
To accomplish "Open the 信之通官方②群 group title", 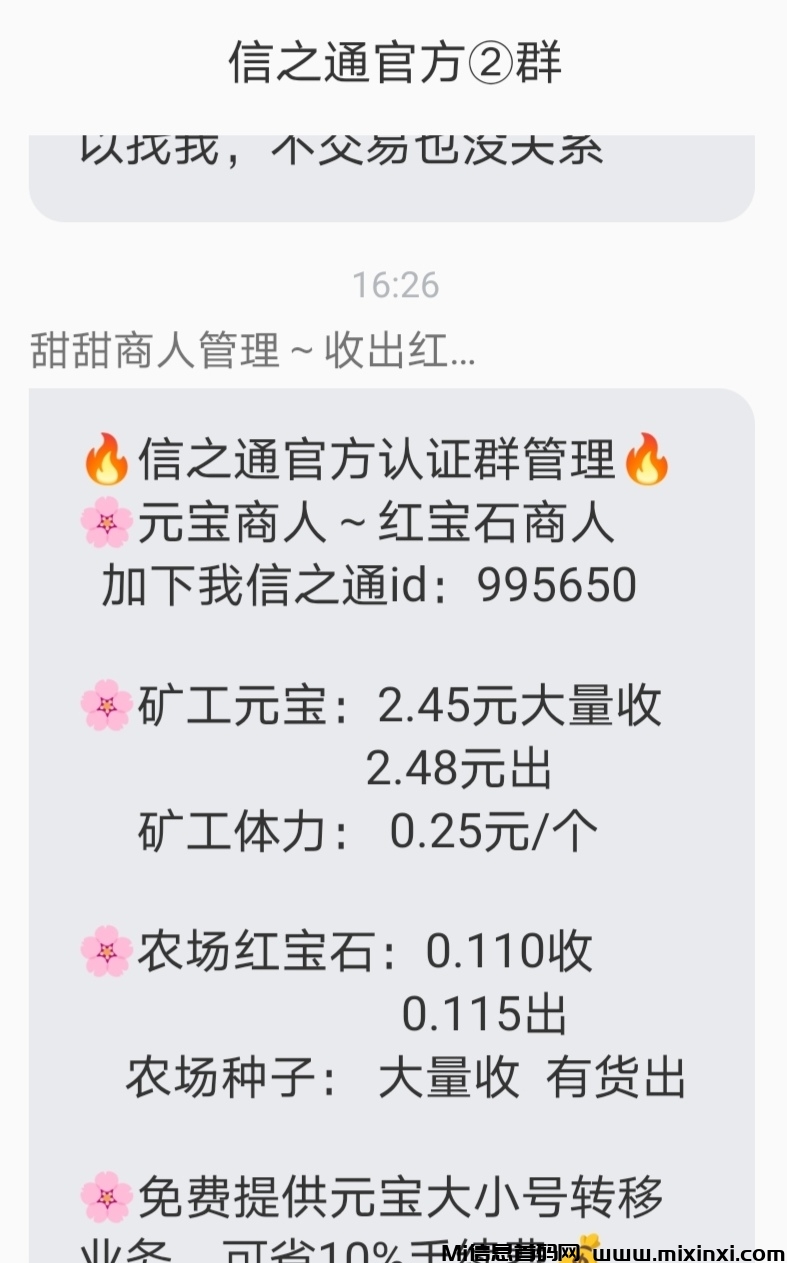I will tap(395, 62).
